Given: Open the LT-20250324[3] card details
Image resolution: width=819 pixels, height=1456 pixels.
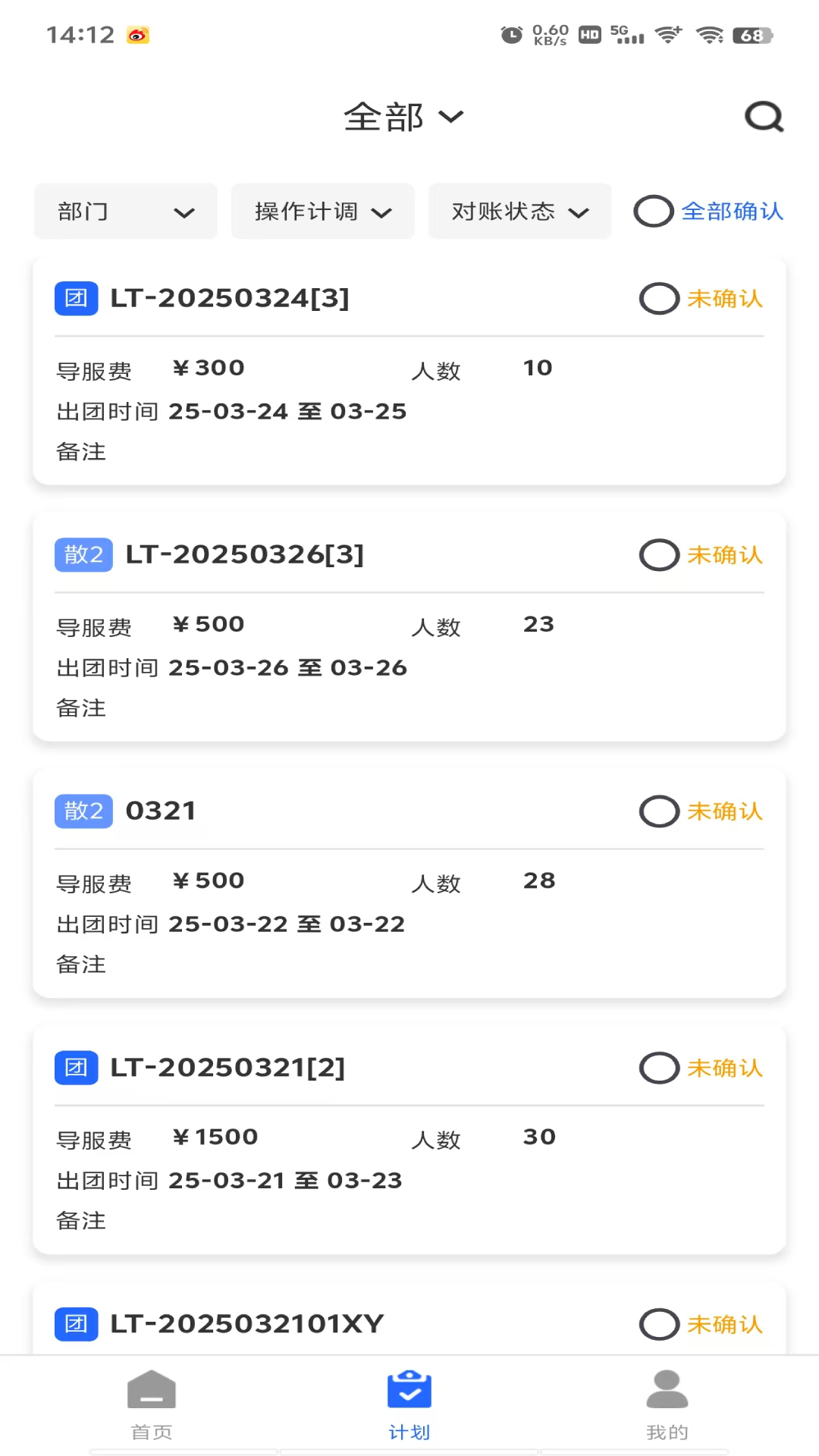Looking at the screenshot, I should point(409,372).
